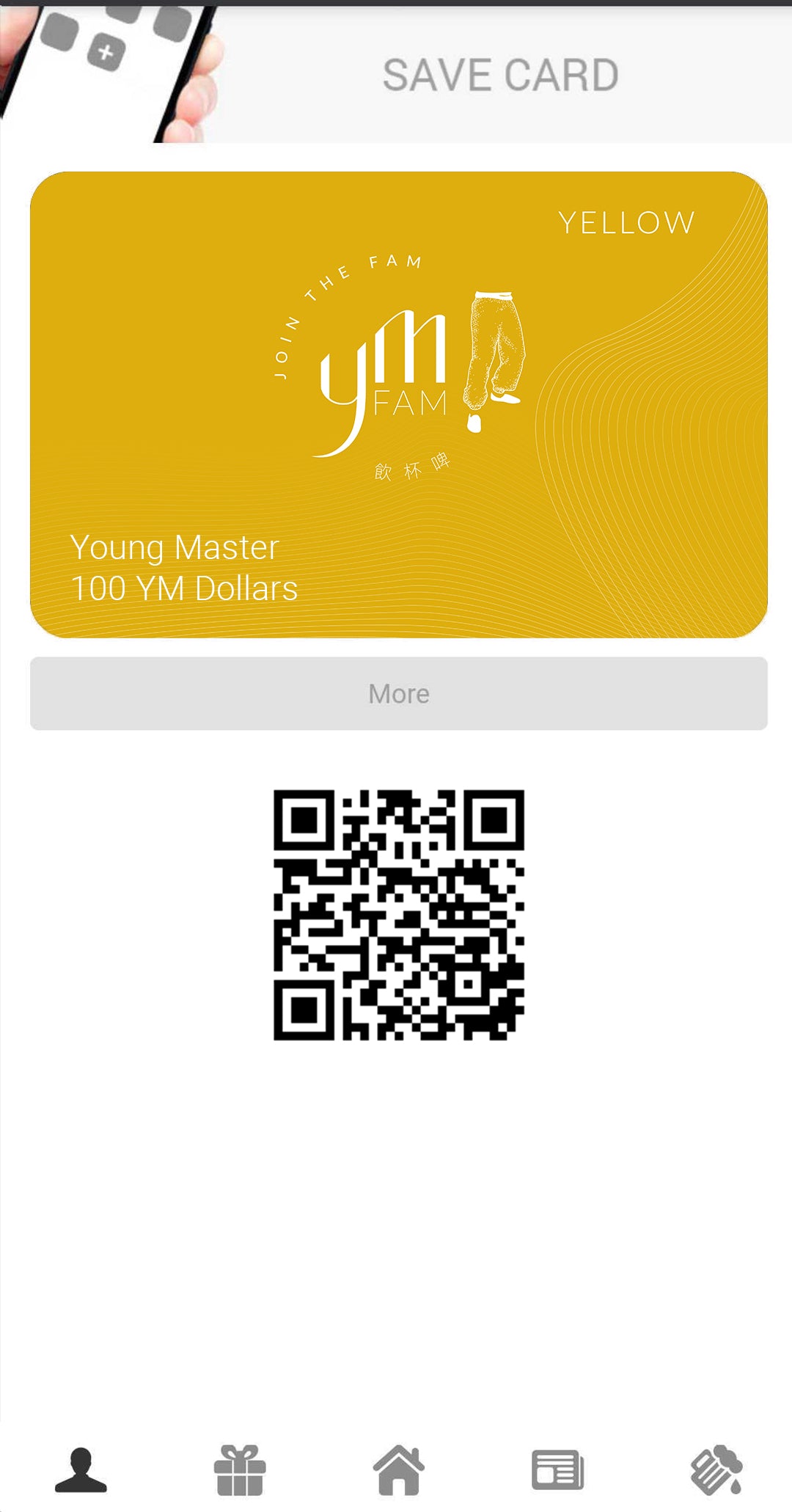Tap the More button
Viewport: 792px width, 1512px height.
coord(398,693)
